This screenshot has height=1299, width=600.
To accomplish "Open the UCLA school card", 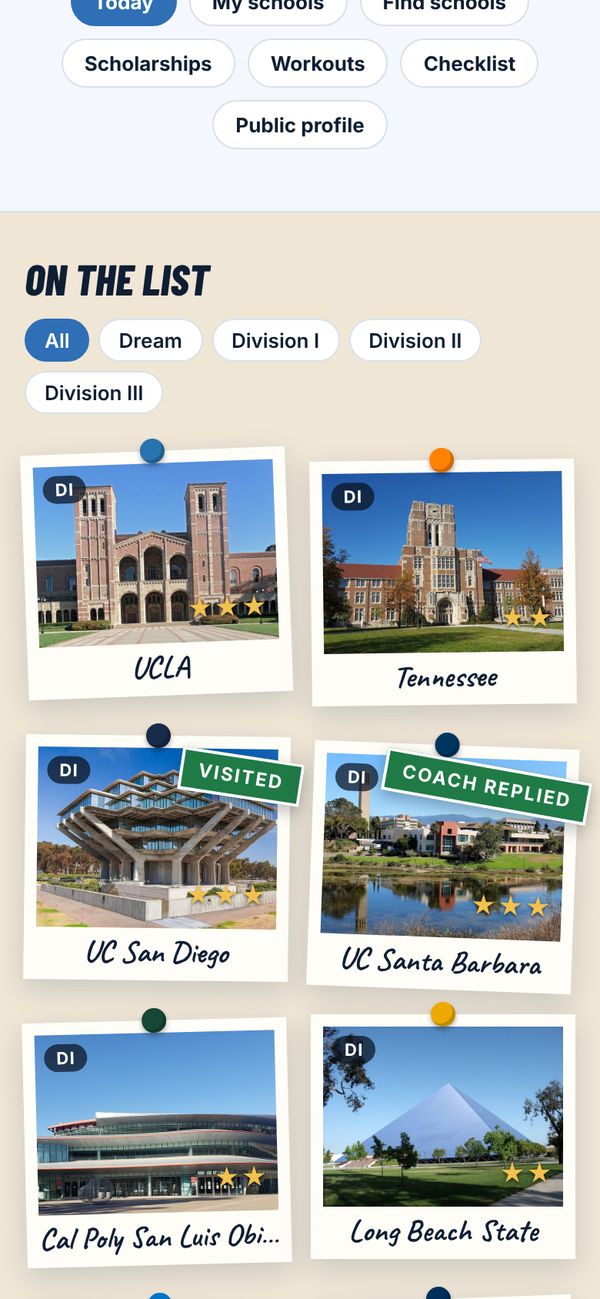I will pyautogui.click(x=157, y=573).
